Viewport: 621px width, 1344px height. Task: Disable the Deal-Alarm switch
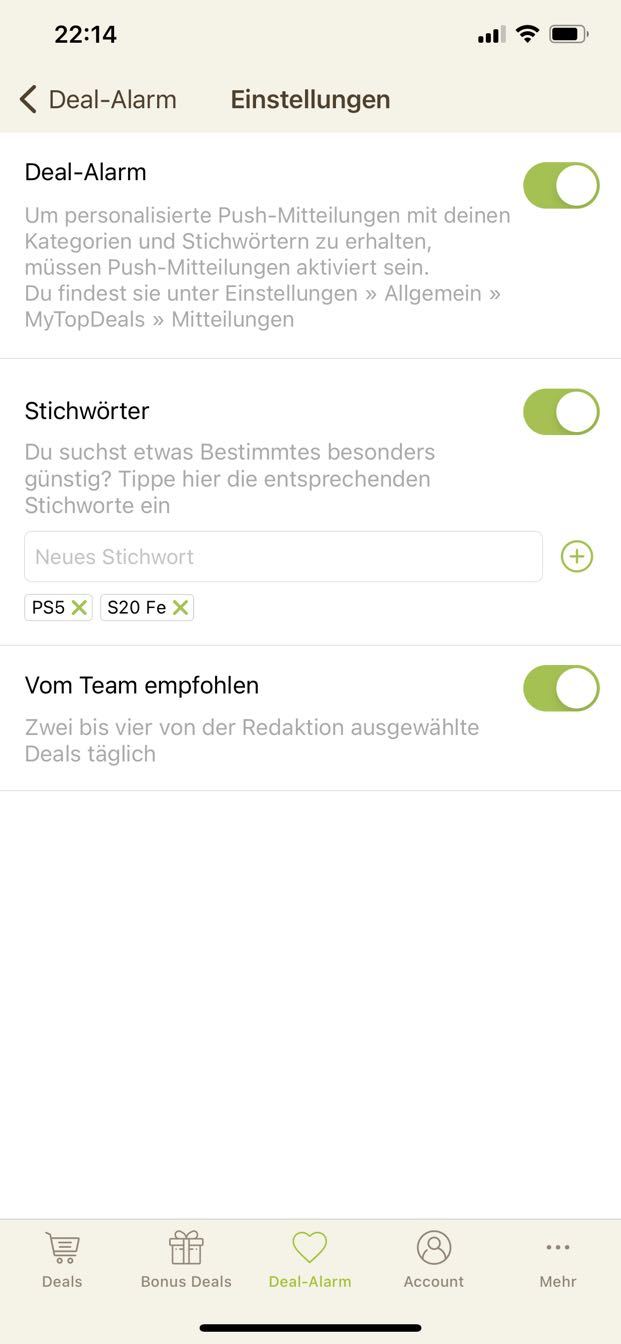[x=561, y=186]
